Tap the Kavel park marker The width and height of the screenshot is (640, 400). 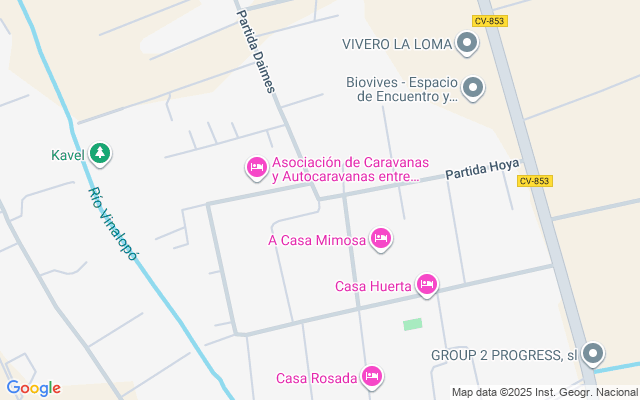pos(100,154)
